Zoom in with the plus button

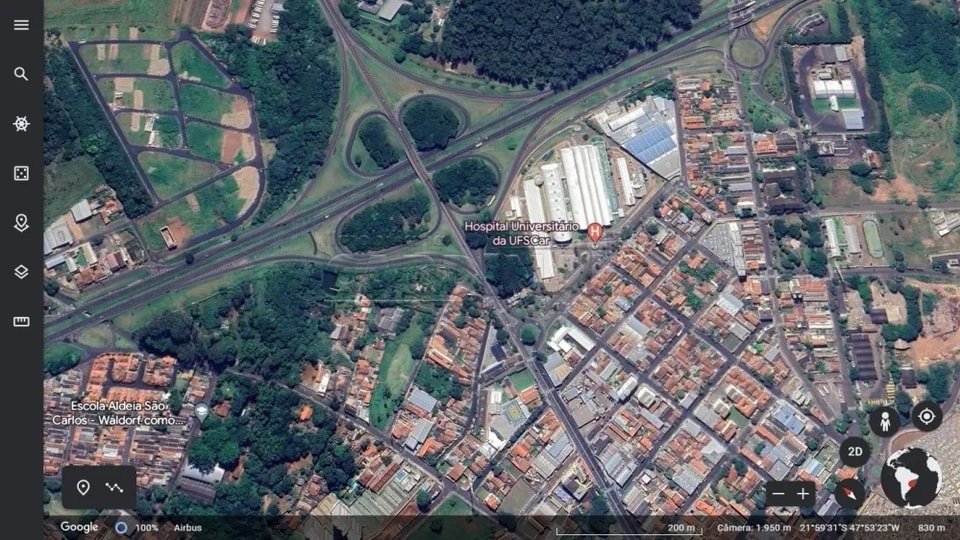(803, 494)
